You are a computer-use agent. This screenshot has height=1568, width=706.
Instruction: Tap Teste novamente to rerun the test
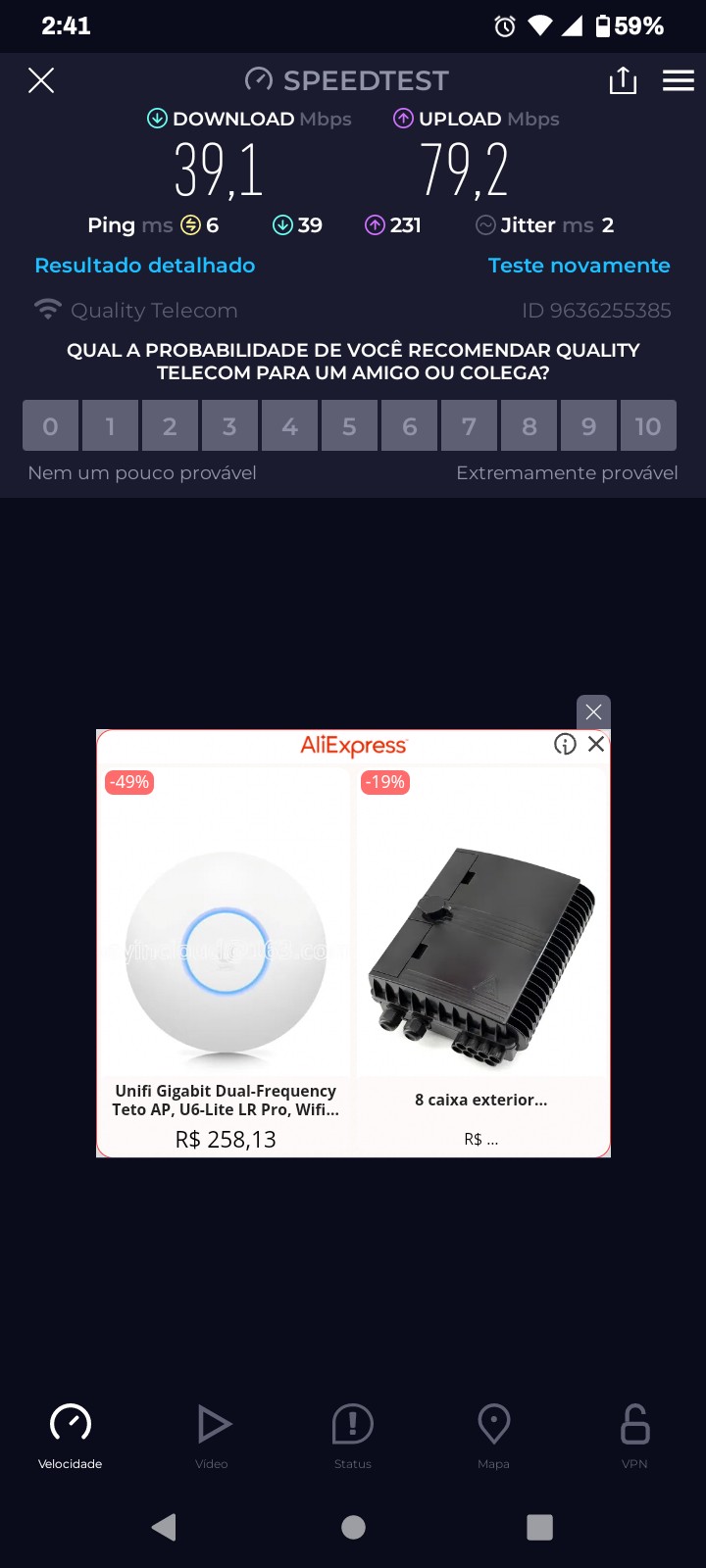click(x=579, y=266)
